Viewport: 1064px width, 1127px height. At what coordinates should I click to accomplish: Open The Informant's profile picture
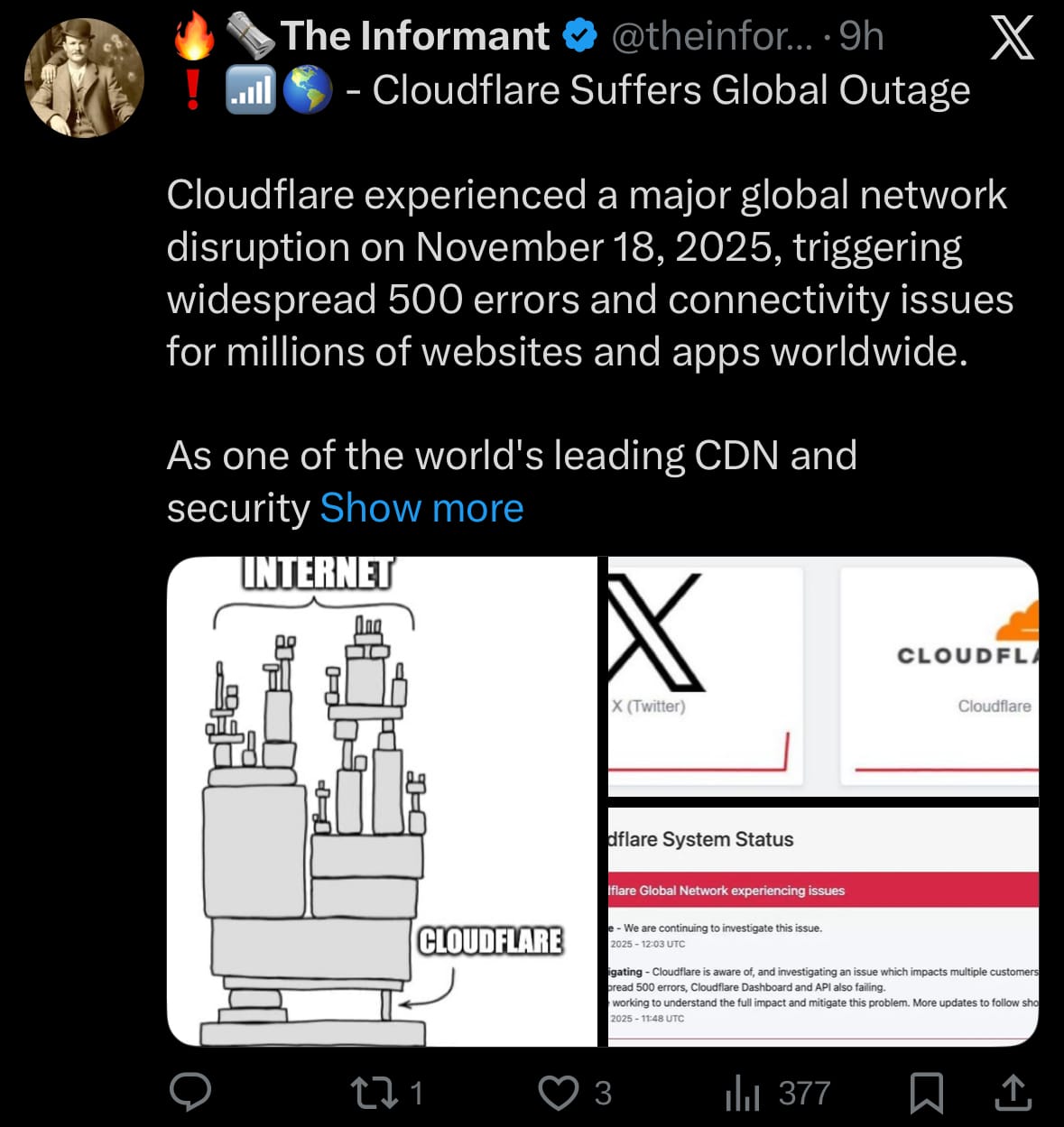[x=84, y=78]
